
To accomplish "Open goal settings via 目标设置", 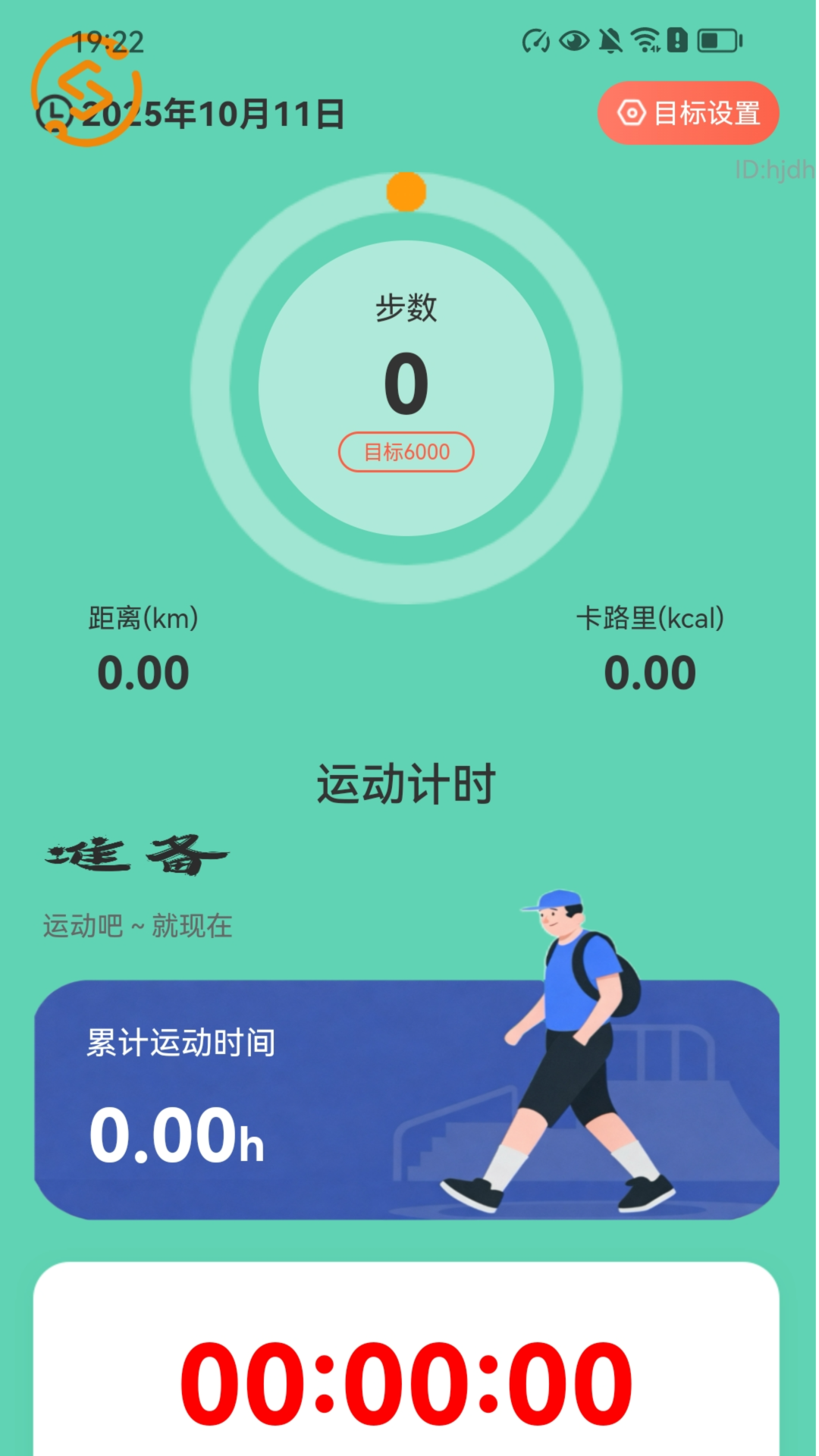I will click(686, 113).
